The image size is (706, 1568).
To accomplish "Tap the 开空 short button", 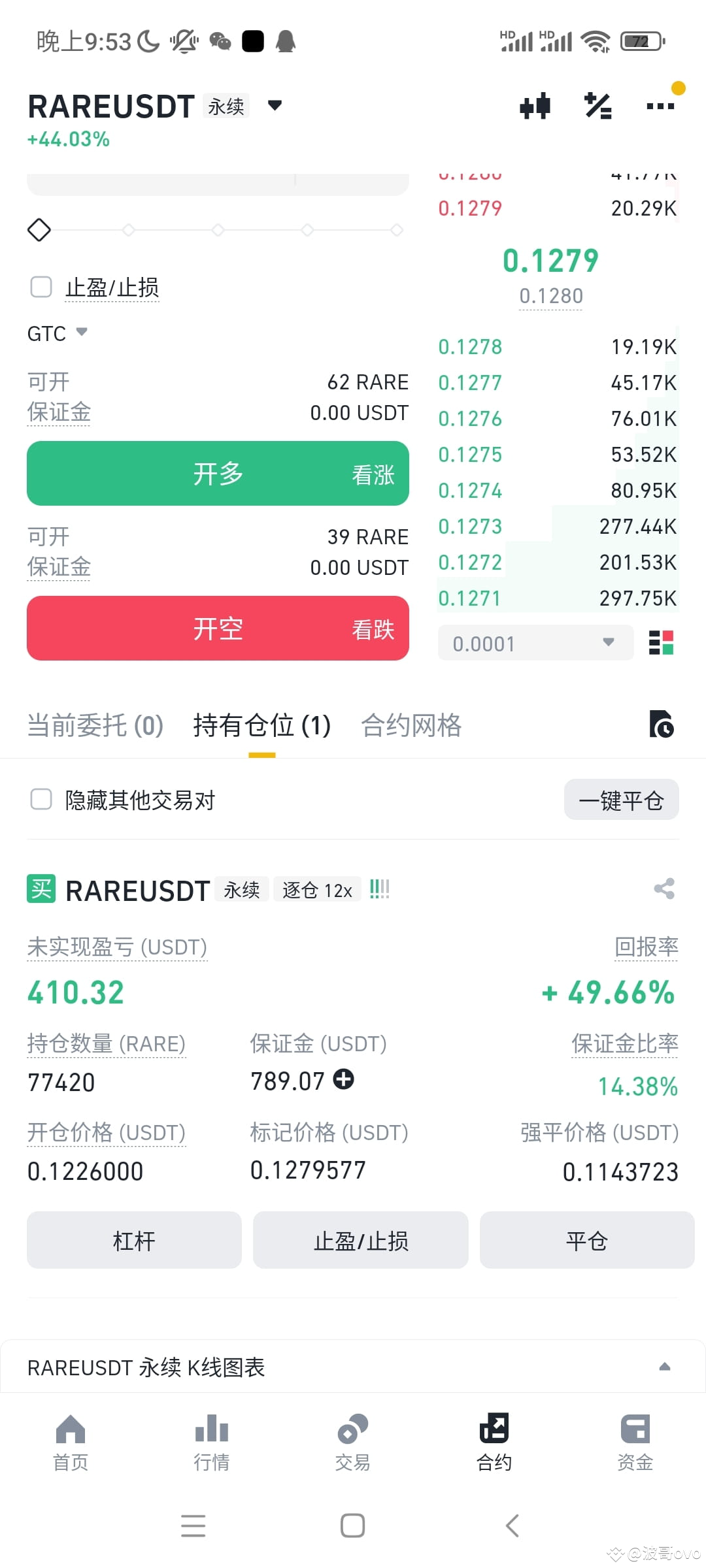I will tap(218, 629).
